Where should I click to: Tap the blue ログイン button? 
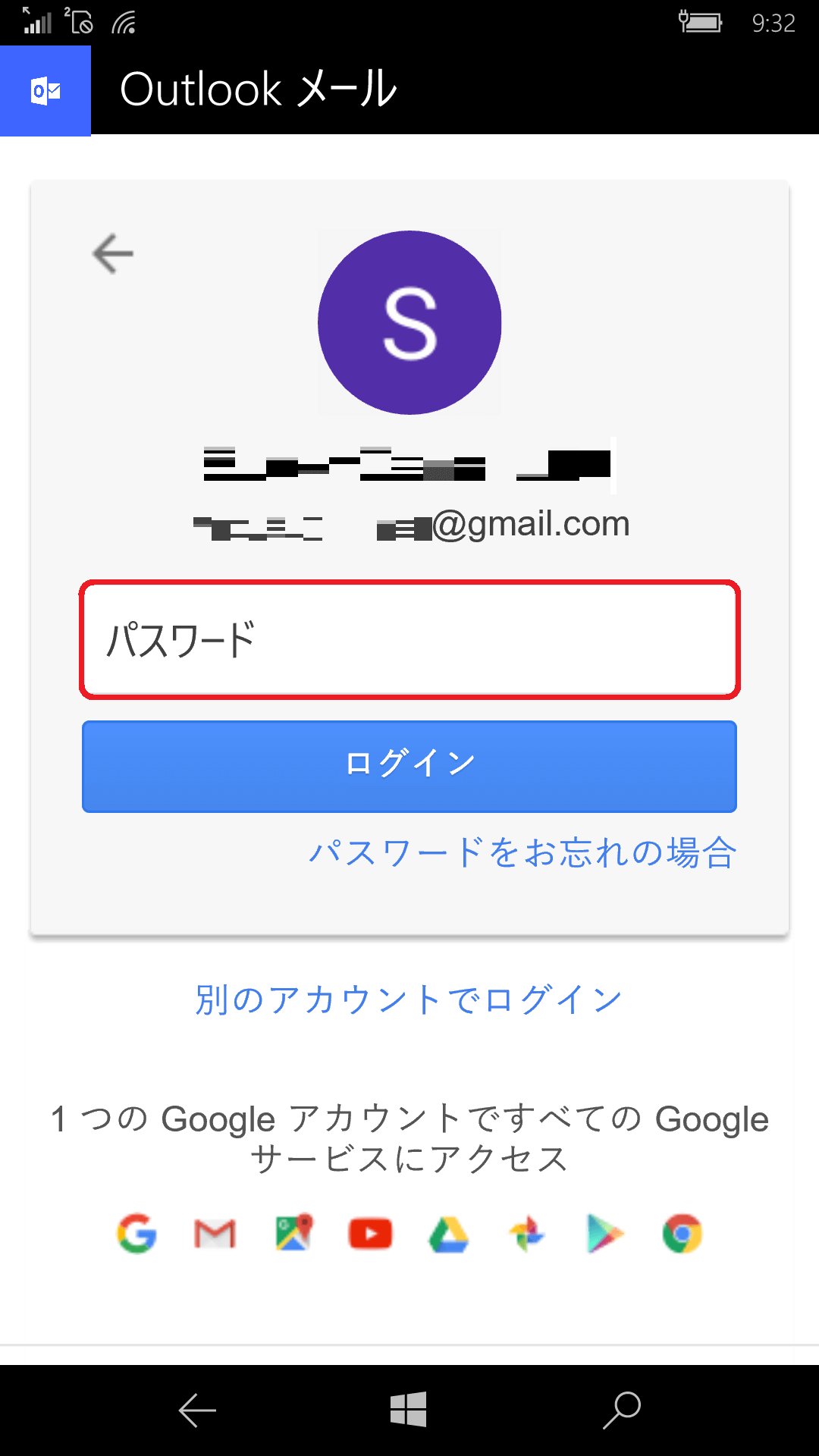(x=409, y=767)
